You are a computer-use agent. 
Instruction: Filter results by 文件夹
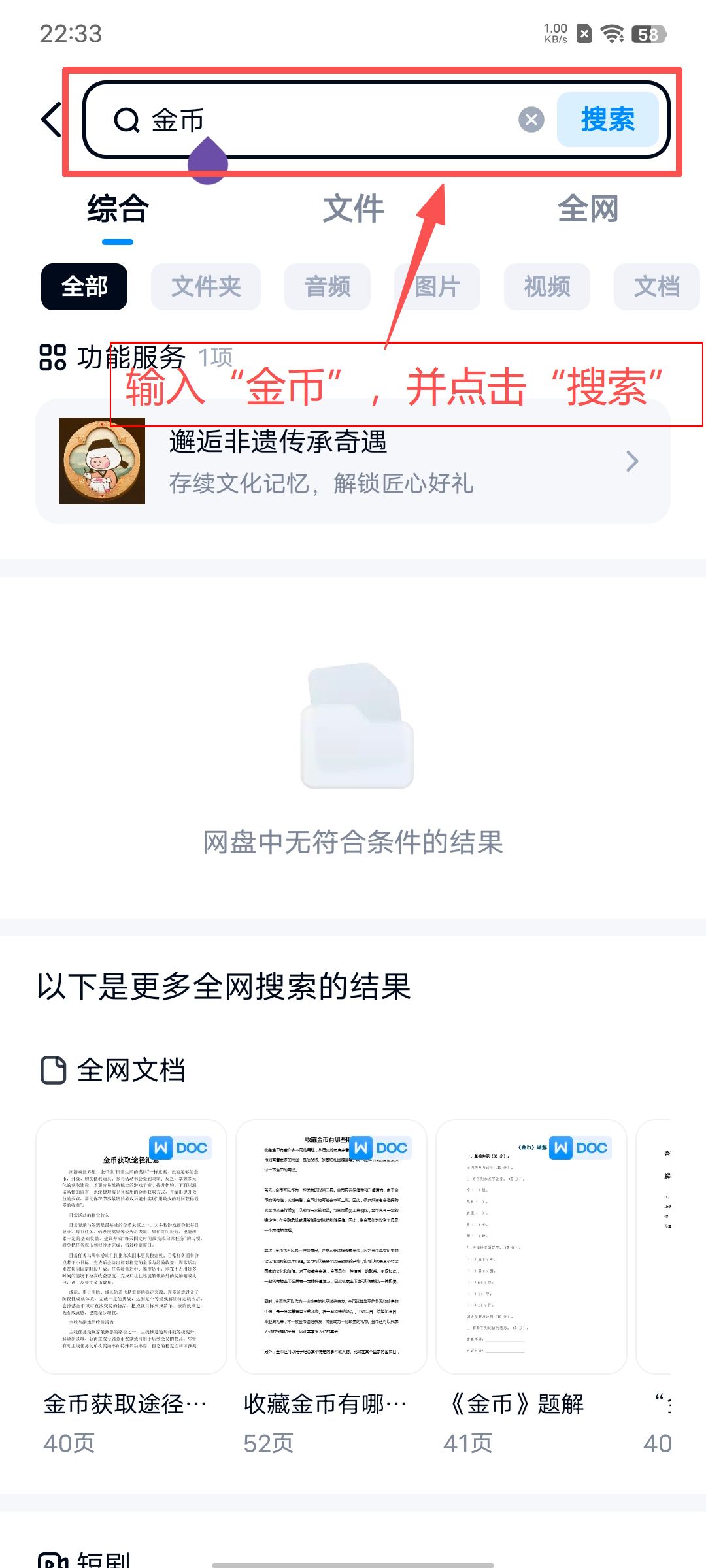tap(206, 287)
